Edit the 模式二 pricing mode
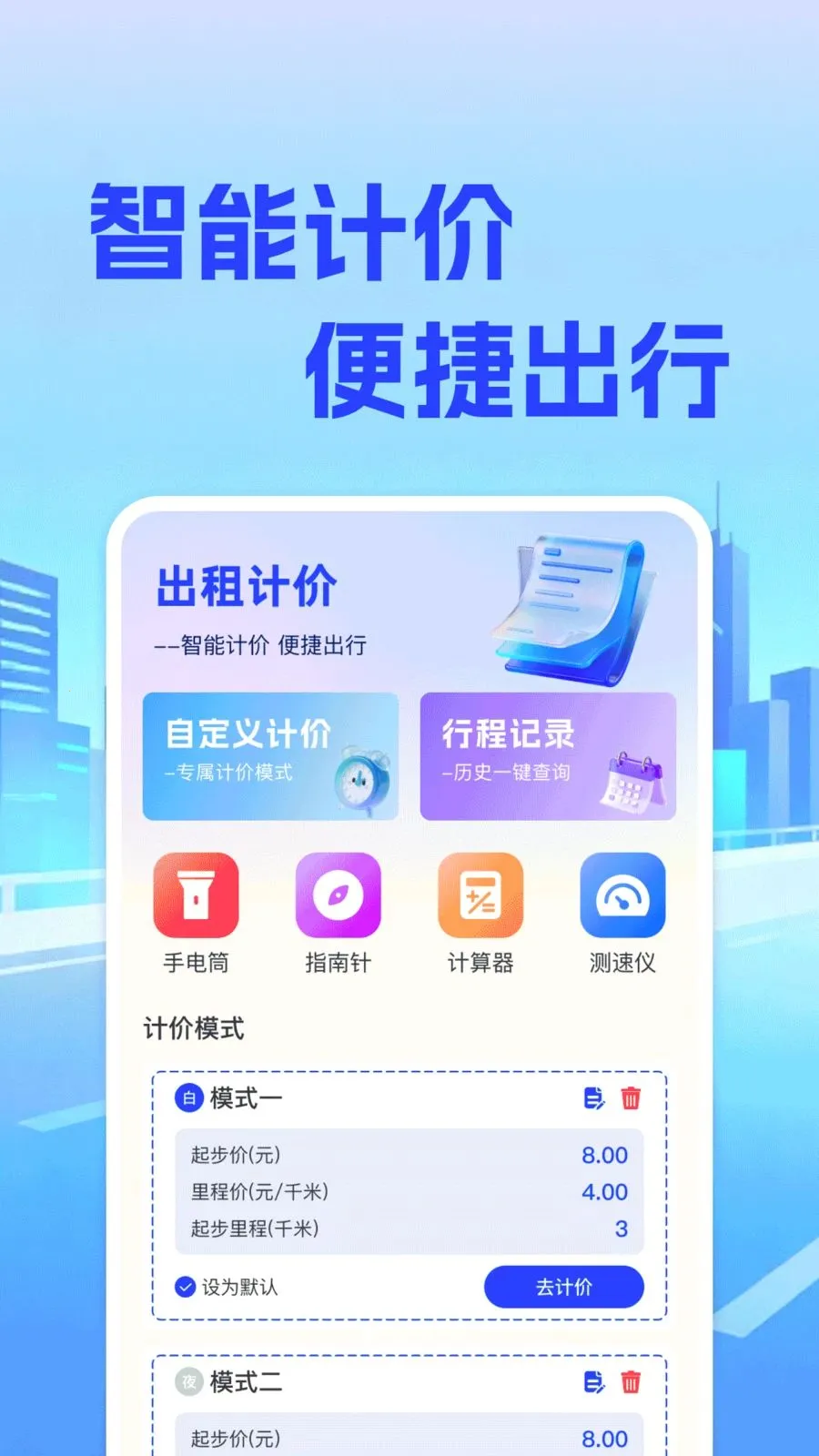The height and width of the screenshot is (1456, 819). pos(592,1383)
